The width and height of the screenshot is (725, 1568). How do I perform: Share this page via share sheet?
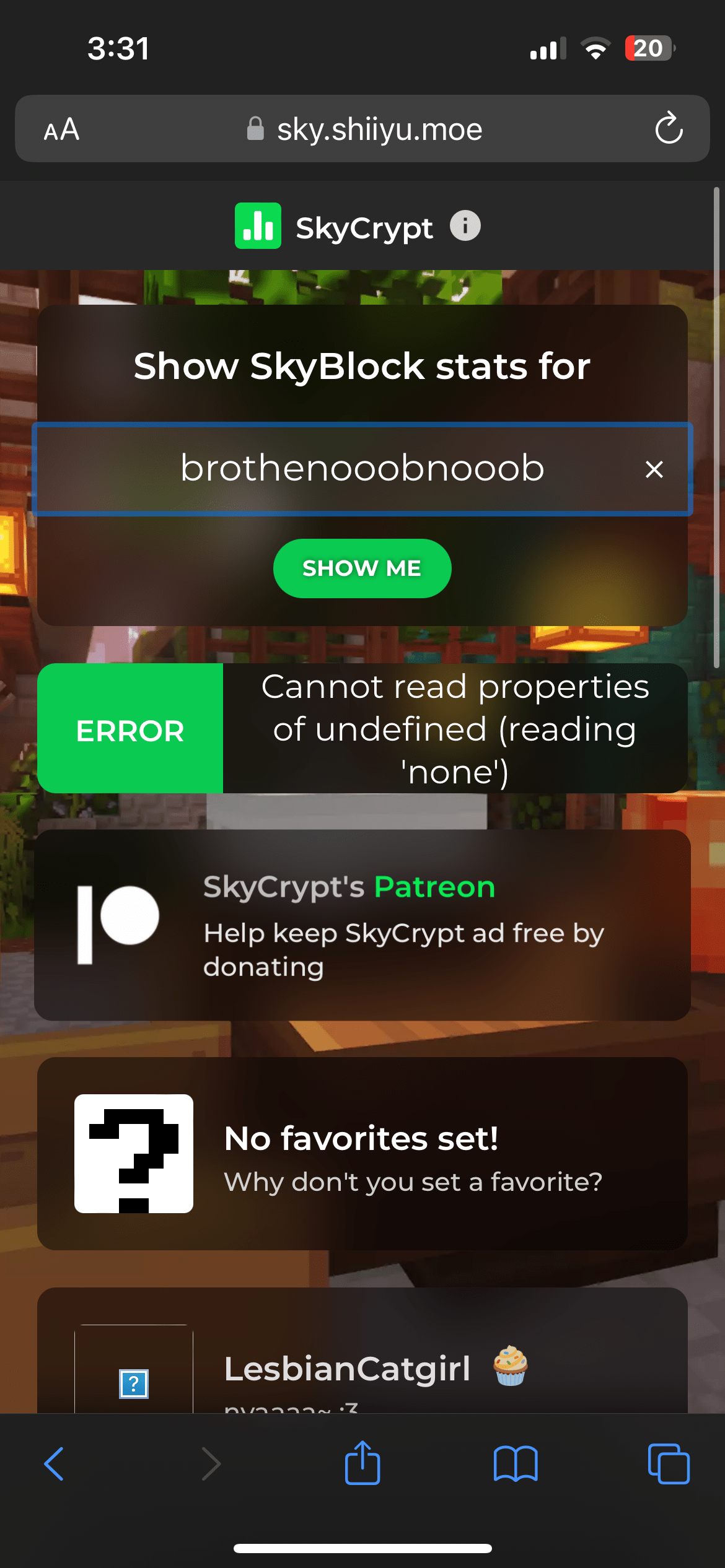pos(362,1464)
